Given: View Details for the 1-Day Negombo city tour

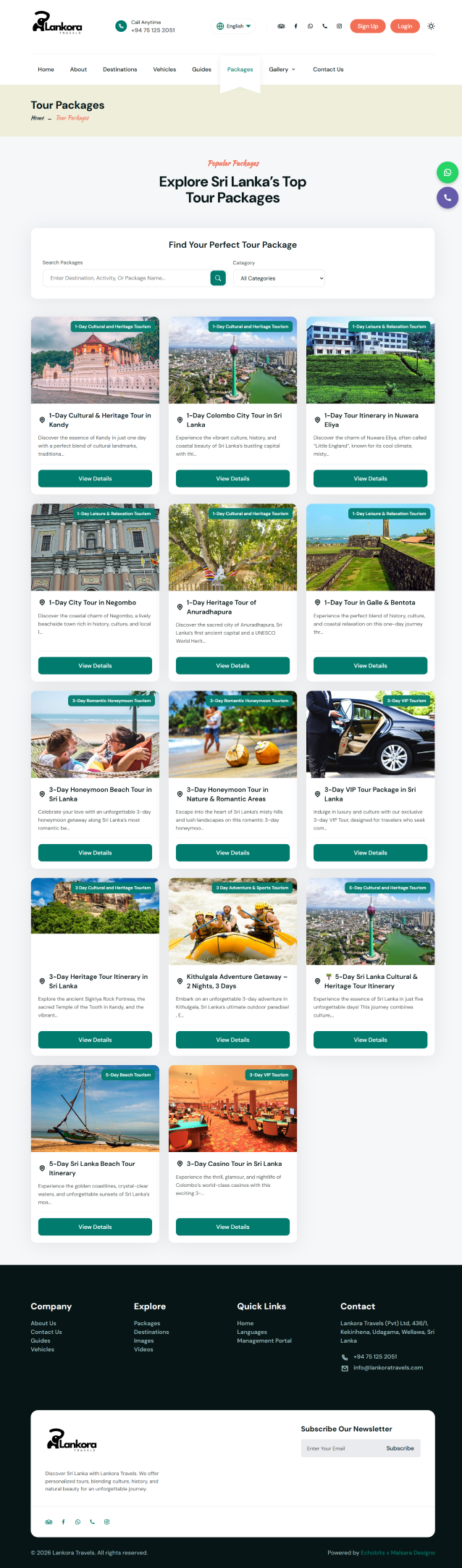Looking at the screenshot, I should tap(95, 665).
